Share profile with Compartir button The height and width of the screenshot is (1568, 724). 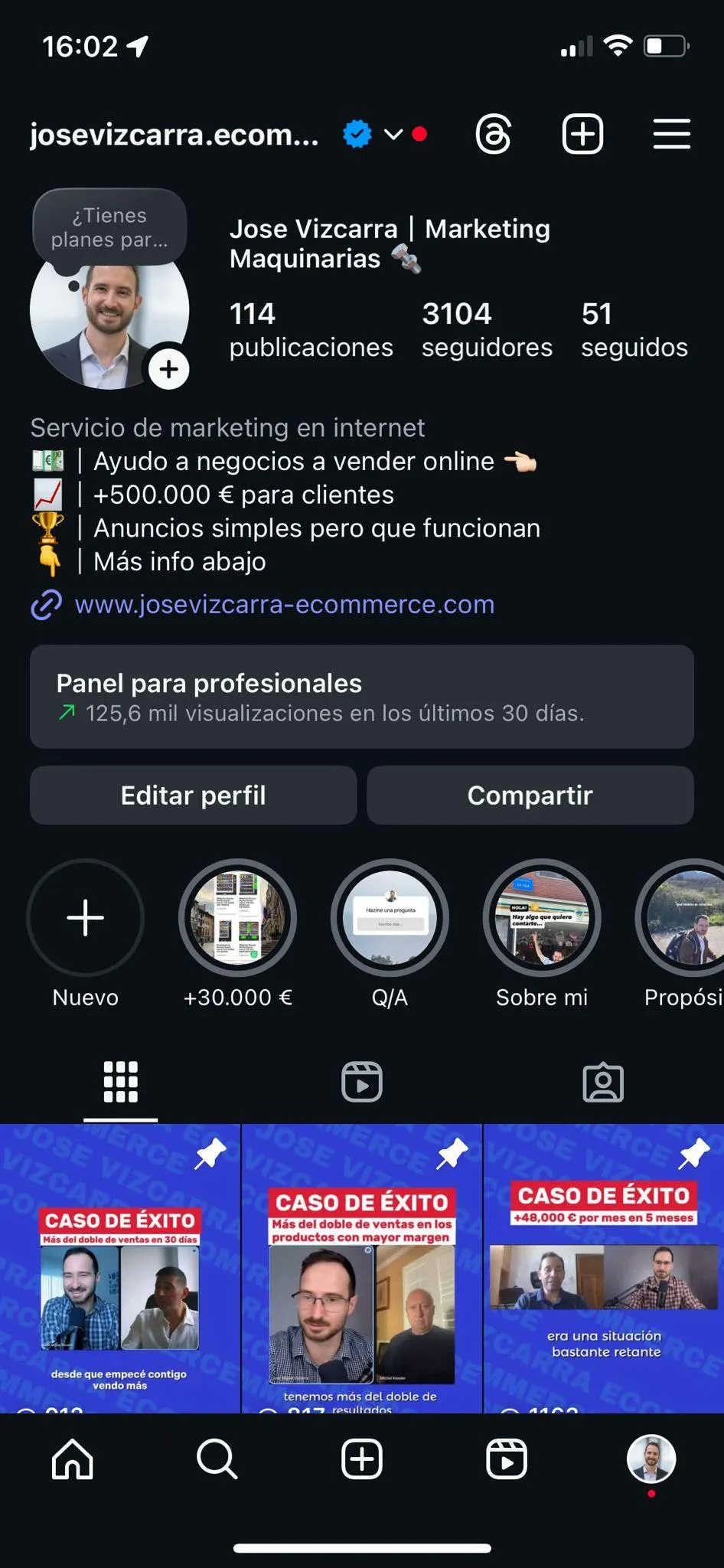pyautogui.click(x=530, y=795)
